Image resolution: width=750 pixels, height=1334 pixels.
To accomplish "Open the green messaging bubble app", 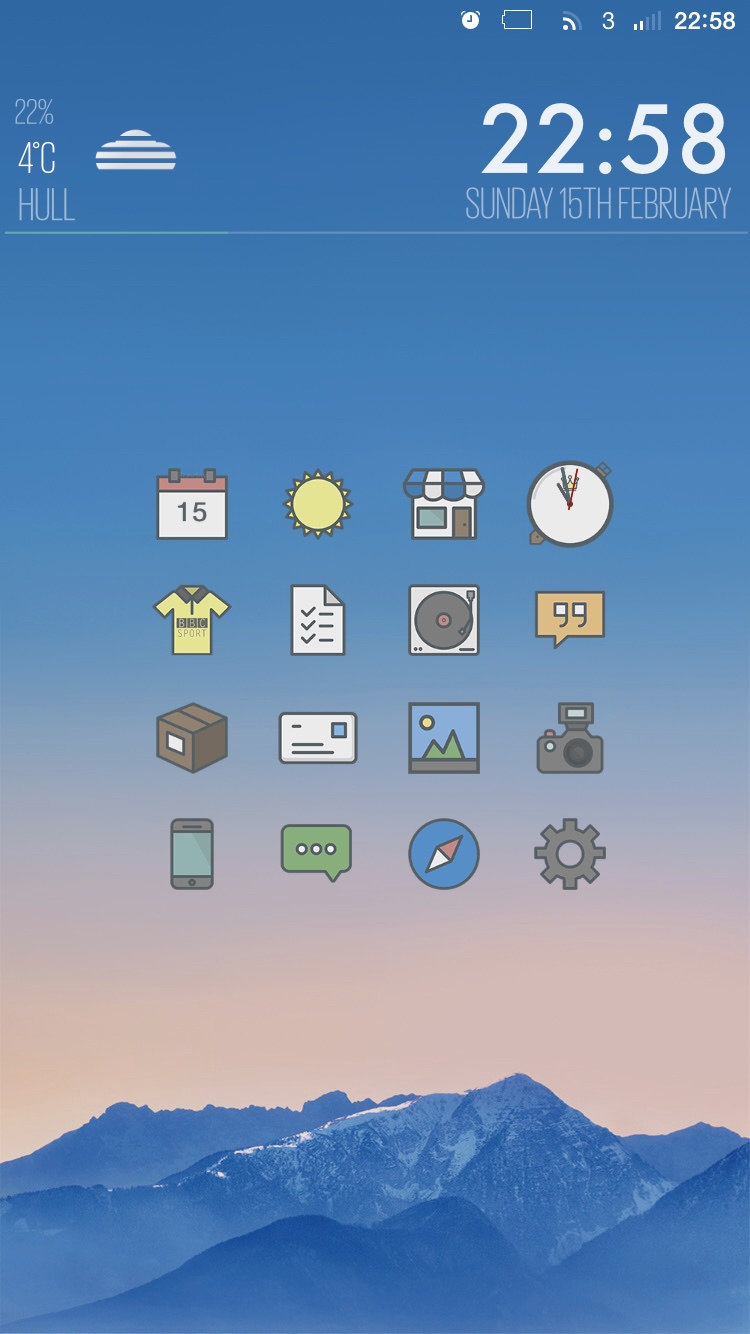I will [x=316, y=852].
